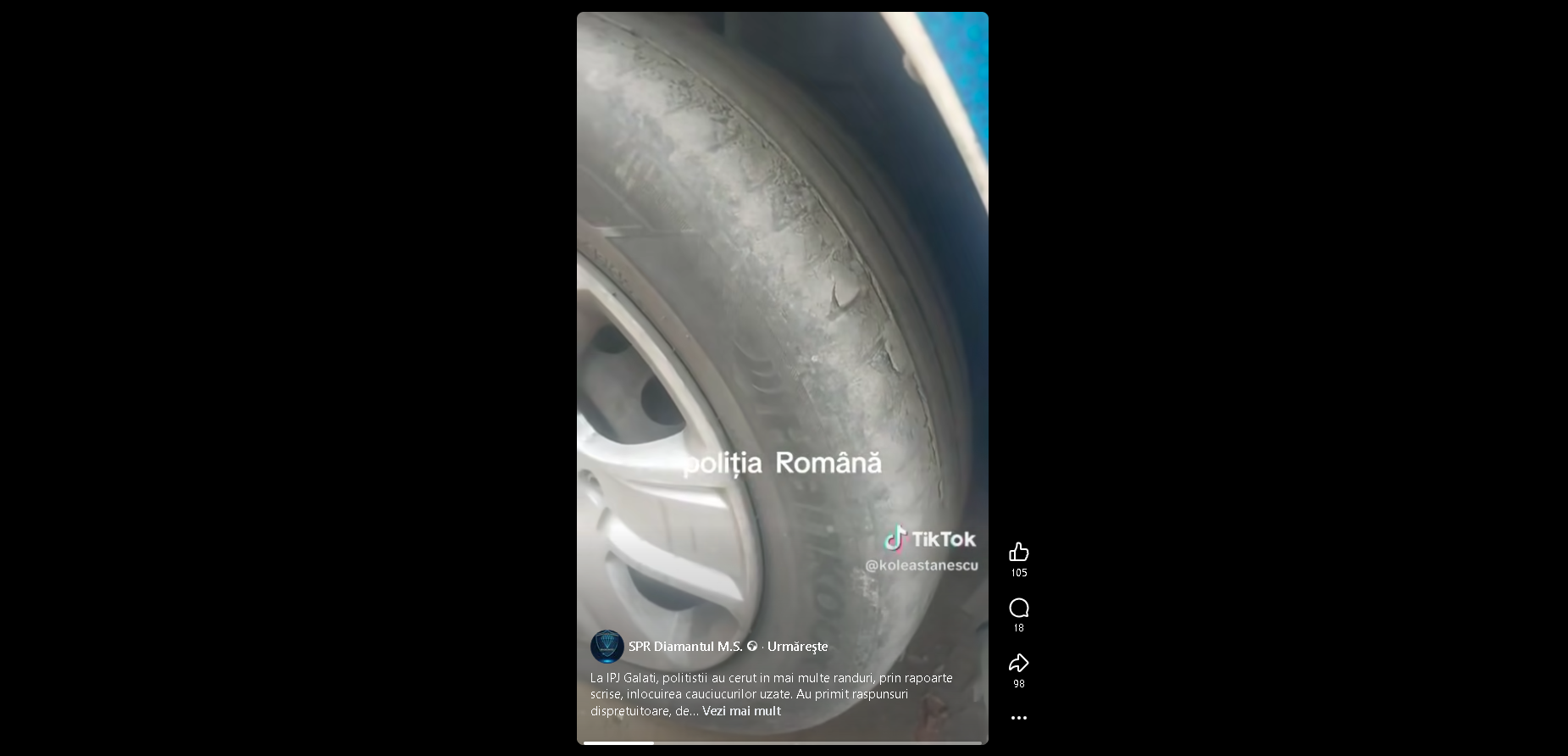
Task: Open the SPR Diamantul M.S. profile picture
Action: coord(607,647)
